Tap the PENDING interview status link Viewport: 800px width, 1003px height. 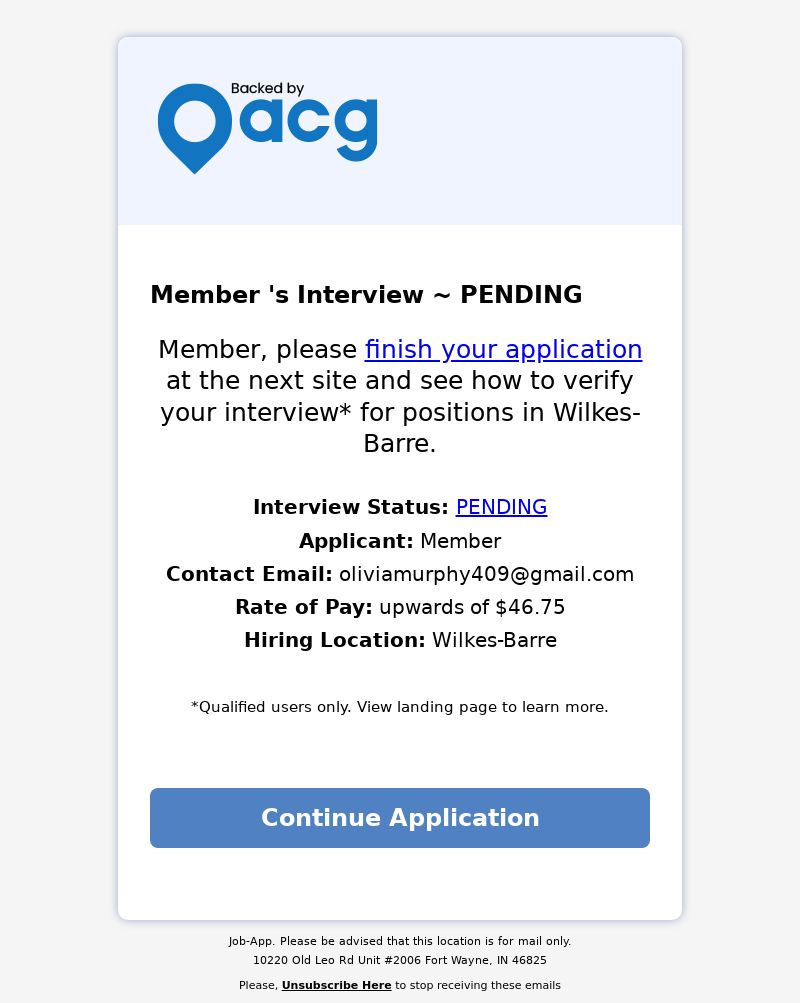coord(501,507)
